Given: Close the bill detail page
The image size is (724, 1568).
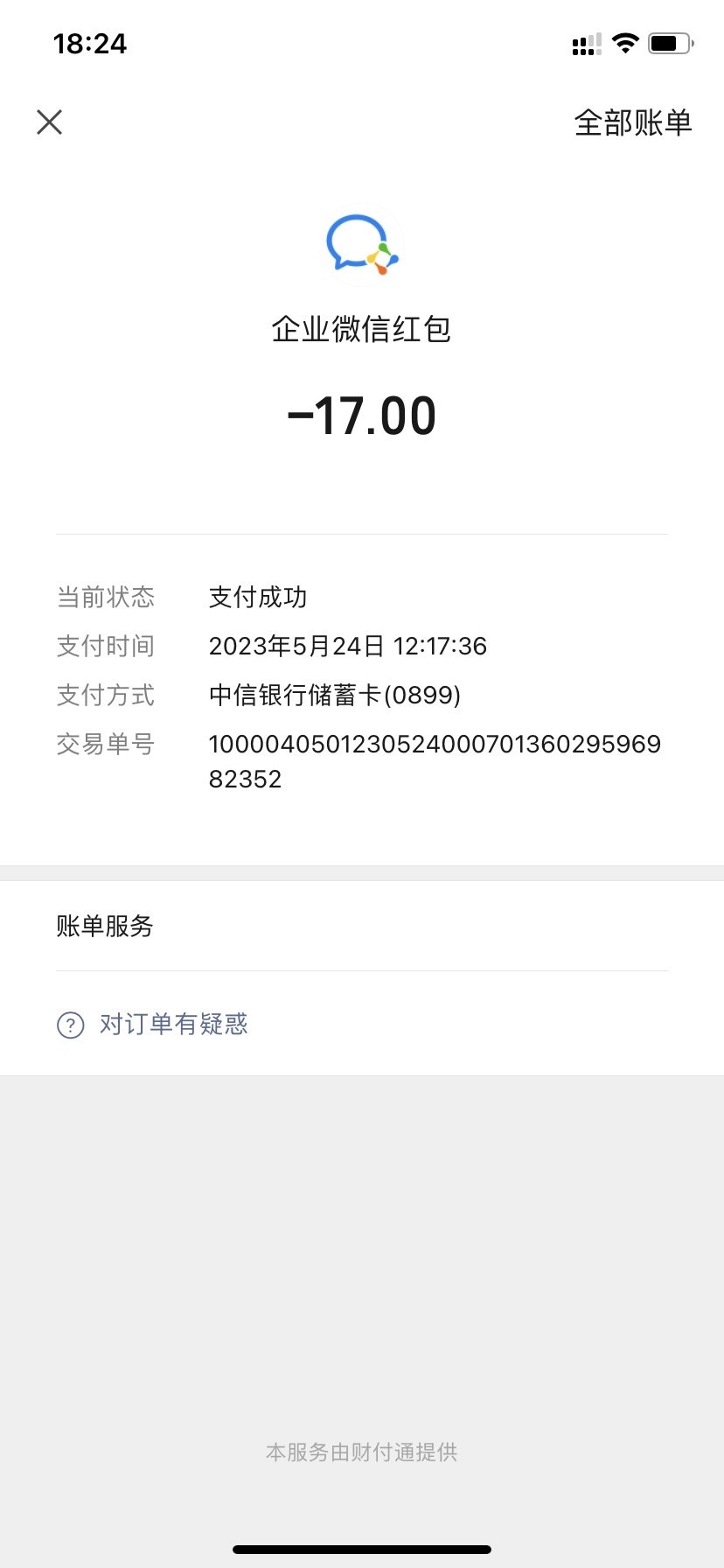Looking at the screenshot, I should [x=50, y=122].
